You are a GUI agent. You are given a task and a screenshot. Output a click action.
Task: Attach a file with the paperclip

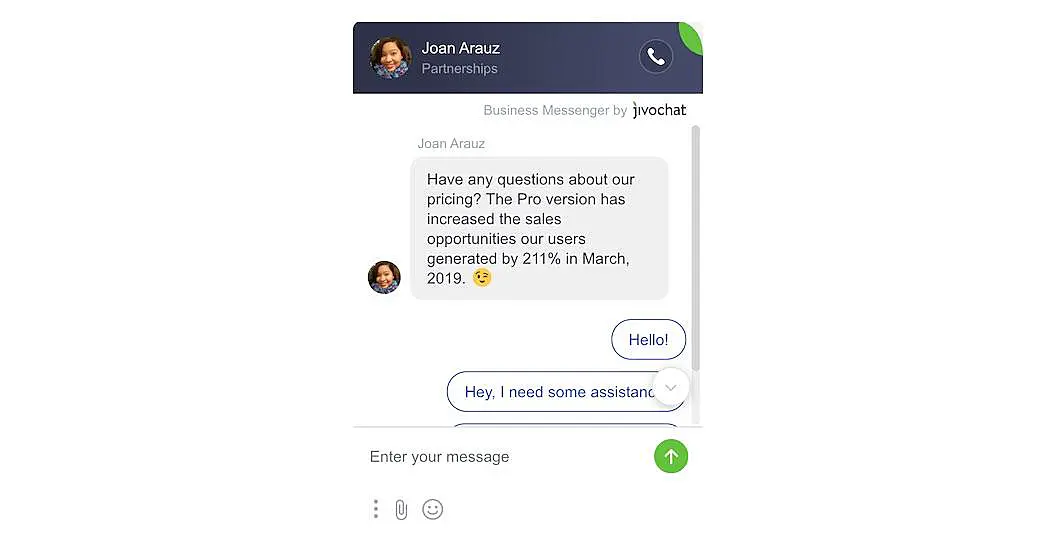(401, 509)
